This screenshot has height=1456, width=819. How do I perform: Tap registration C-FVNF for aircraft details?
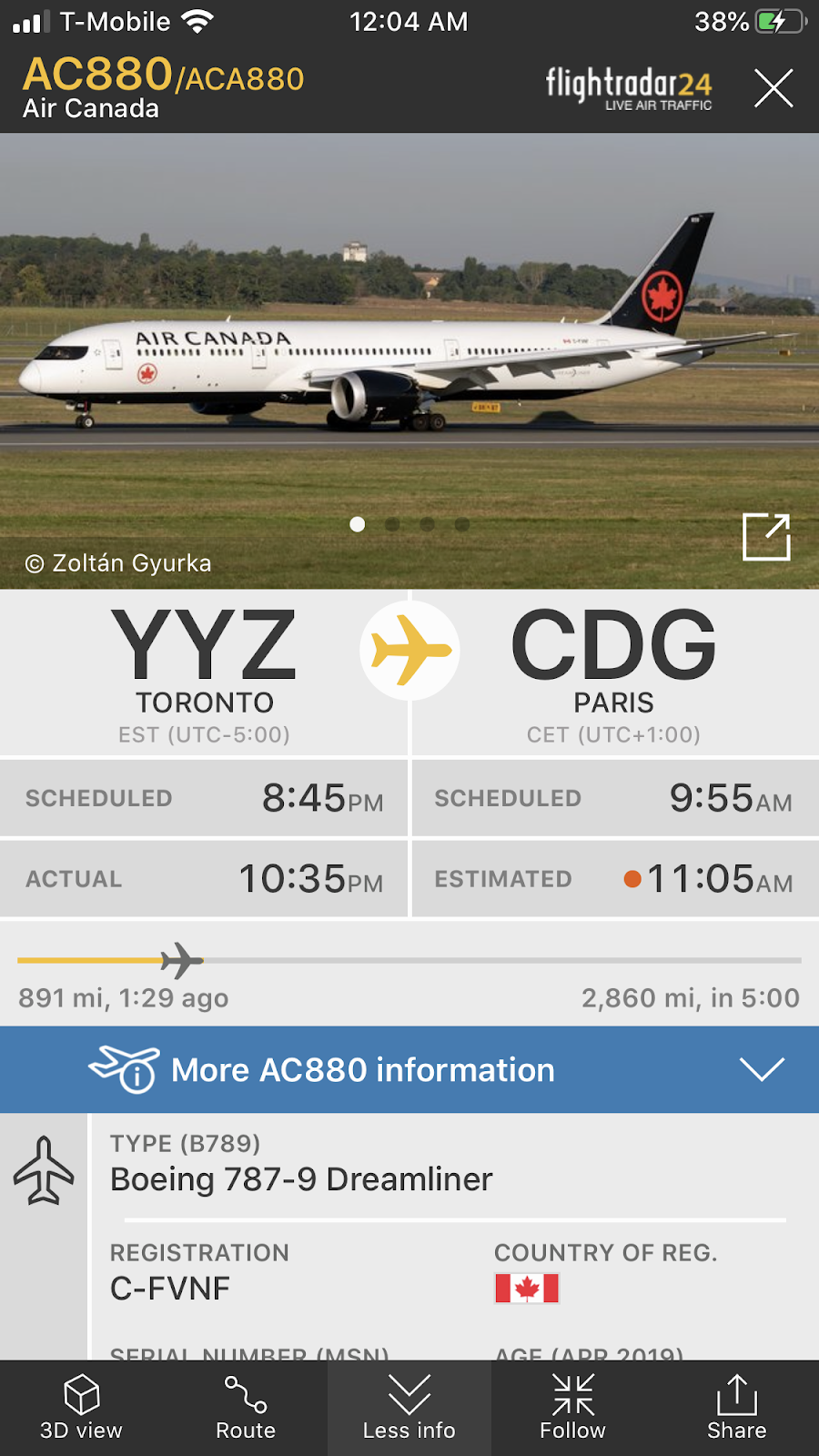pyautogui.click(x=169, y=1288)
